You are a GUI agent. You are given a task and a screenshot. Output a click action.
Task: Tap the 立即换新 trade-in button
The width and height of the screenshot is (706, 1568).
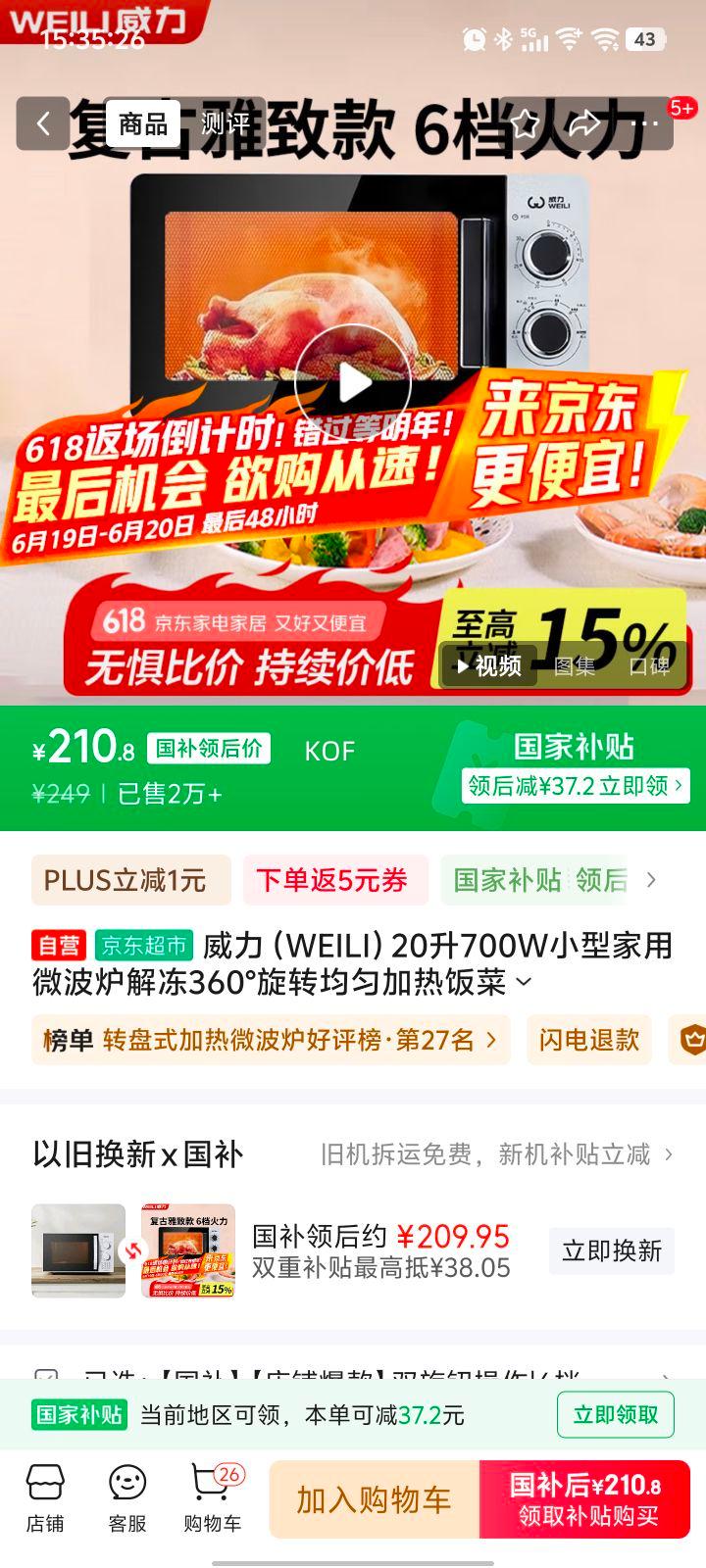point(611,1250)
